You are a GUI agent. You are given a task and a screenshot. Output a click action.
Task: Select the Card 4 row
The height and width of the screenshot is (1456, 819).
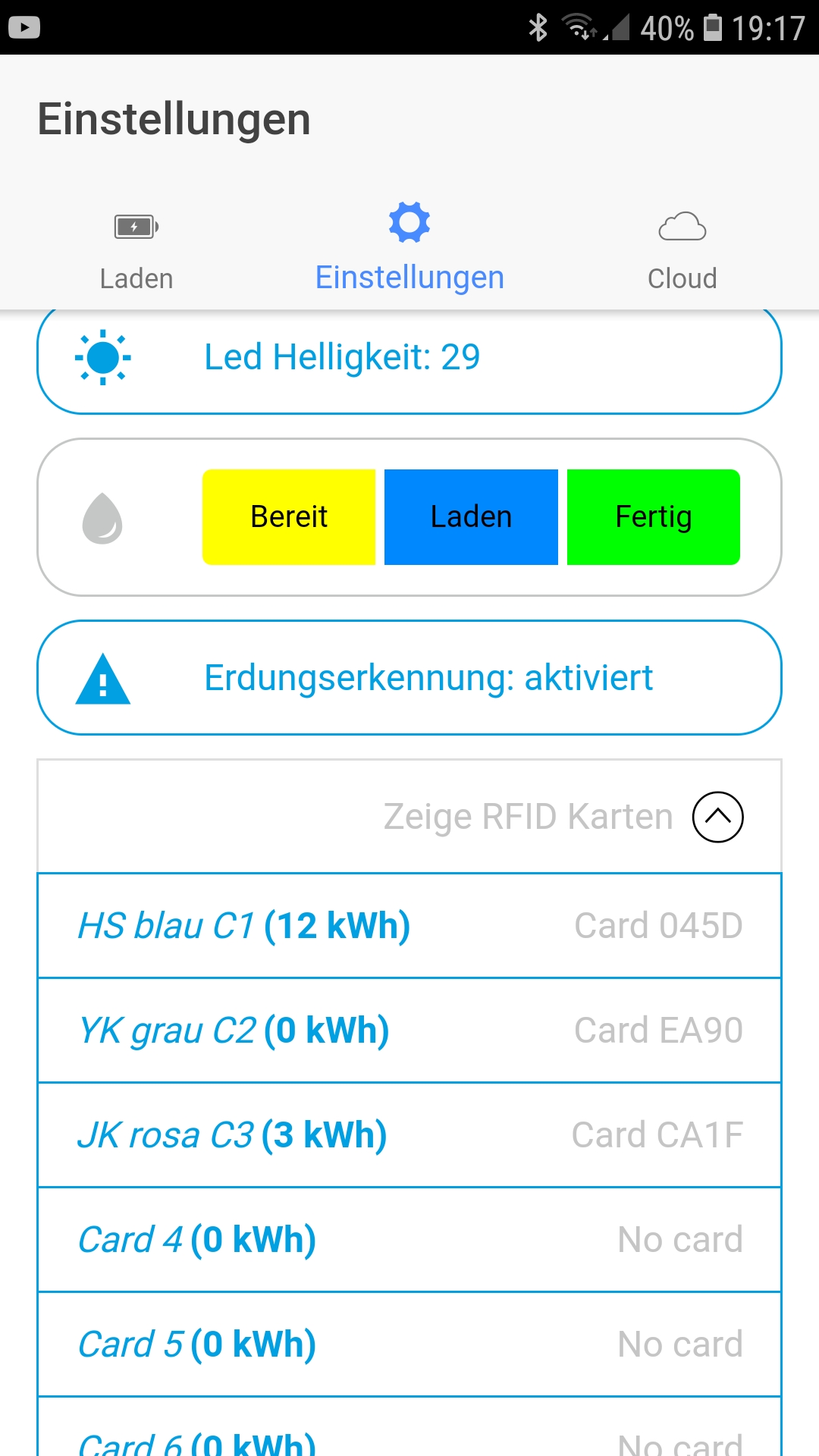409,1240
